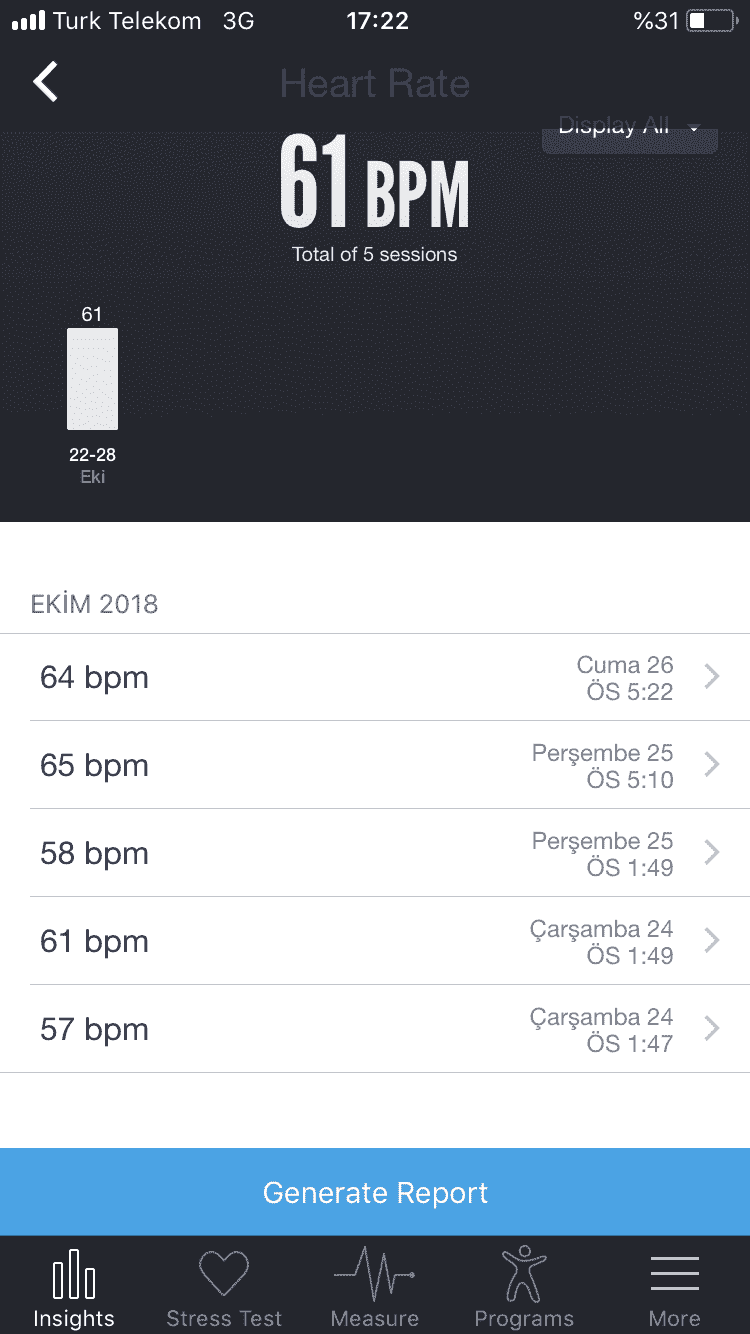Screen dimensions: 750x1334
Task: Open the More tab
Action: (675, 1287)
